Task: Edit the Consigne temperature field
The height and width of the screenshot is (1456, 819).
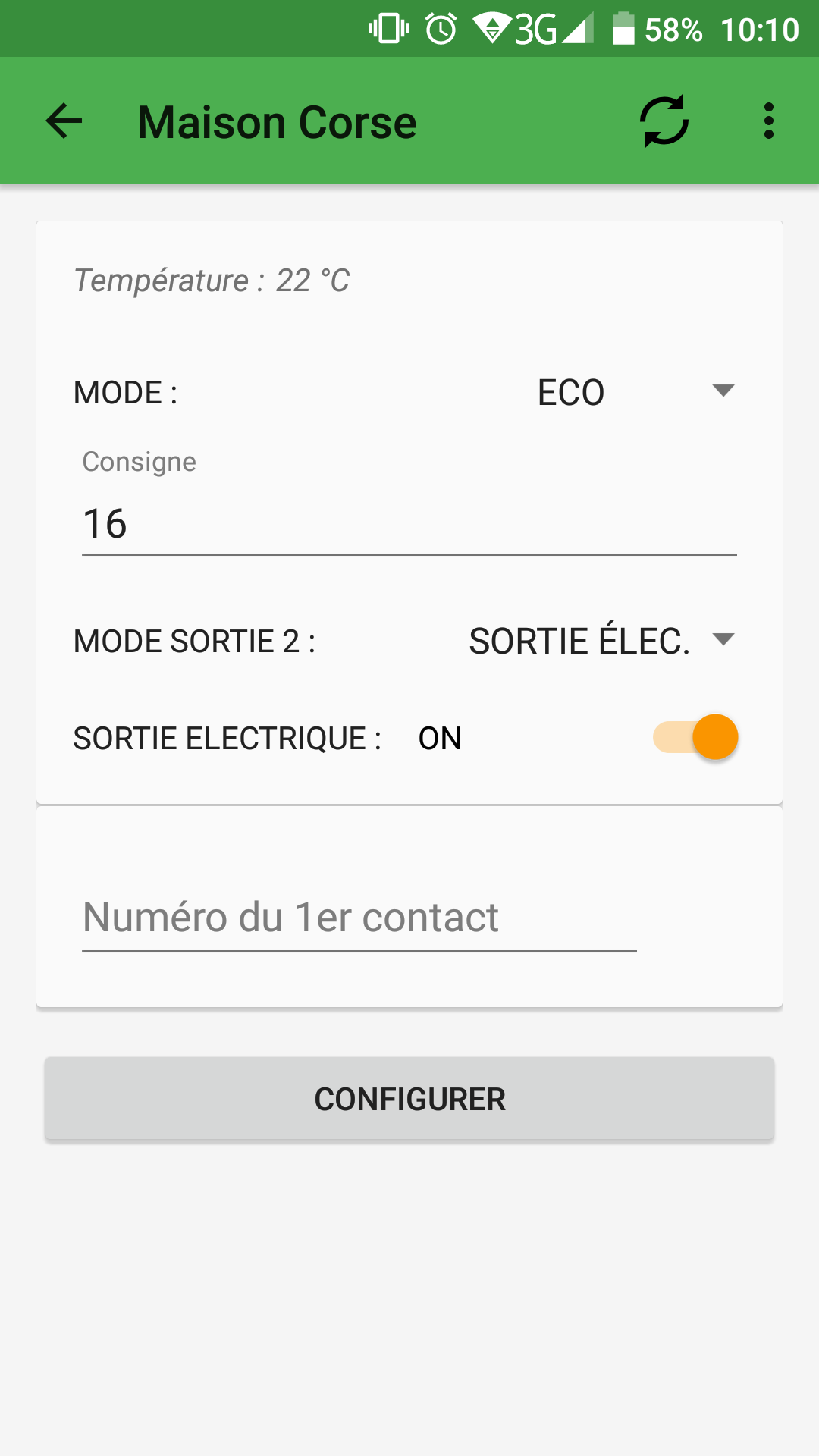Action: coord(409,523)
